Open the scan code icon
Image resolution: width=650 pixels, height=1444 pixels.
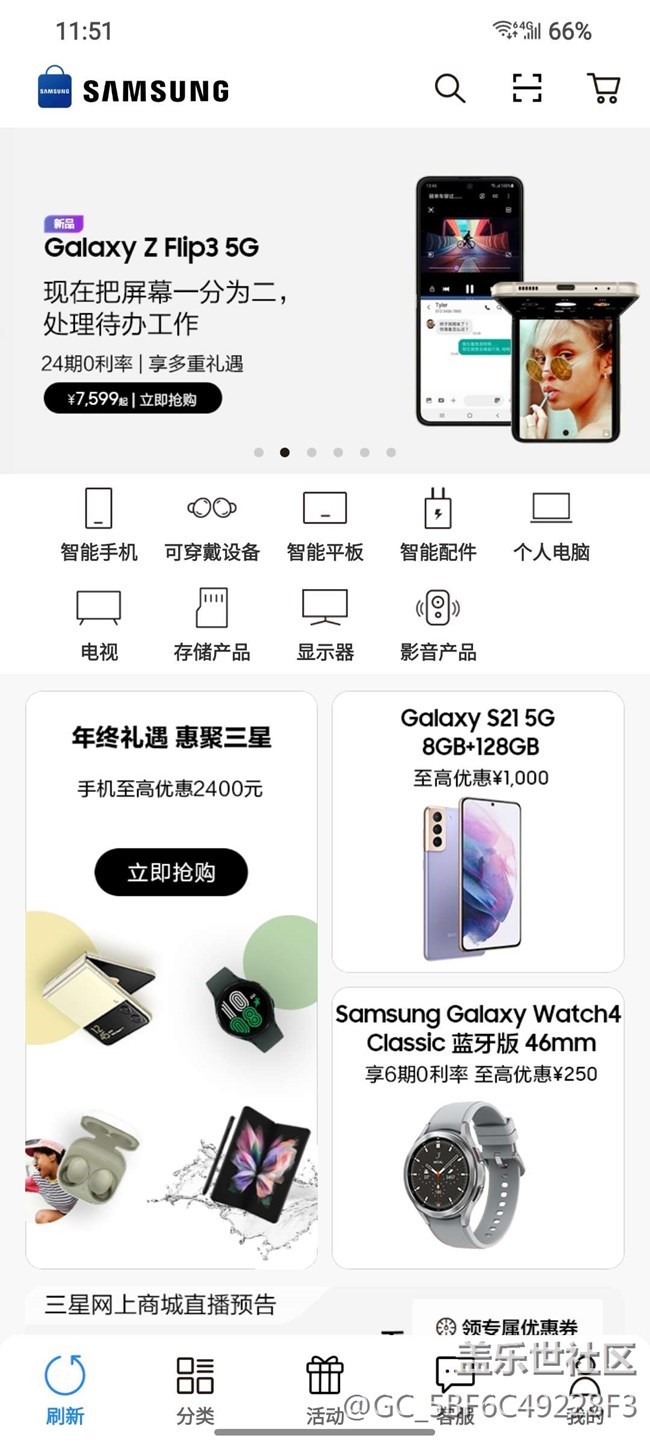tap(527, 89)
